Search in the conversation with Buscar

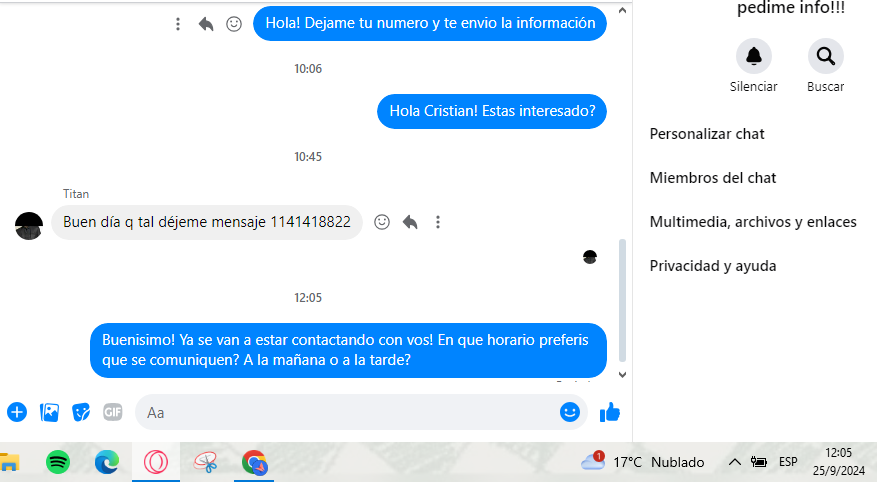coord(825,56)
